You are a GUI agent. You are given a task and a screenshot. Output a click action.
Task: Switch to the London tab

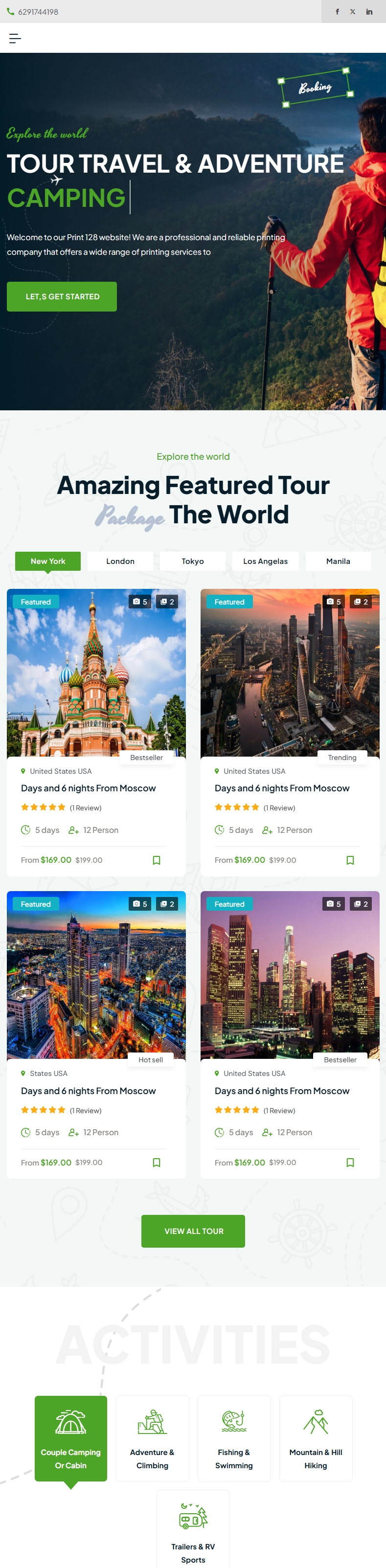pos(120,560)
